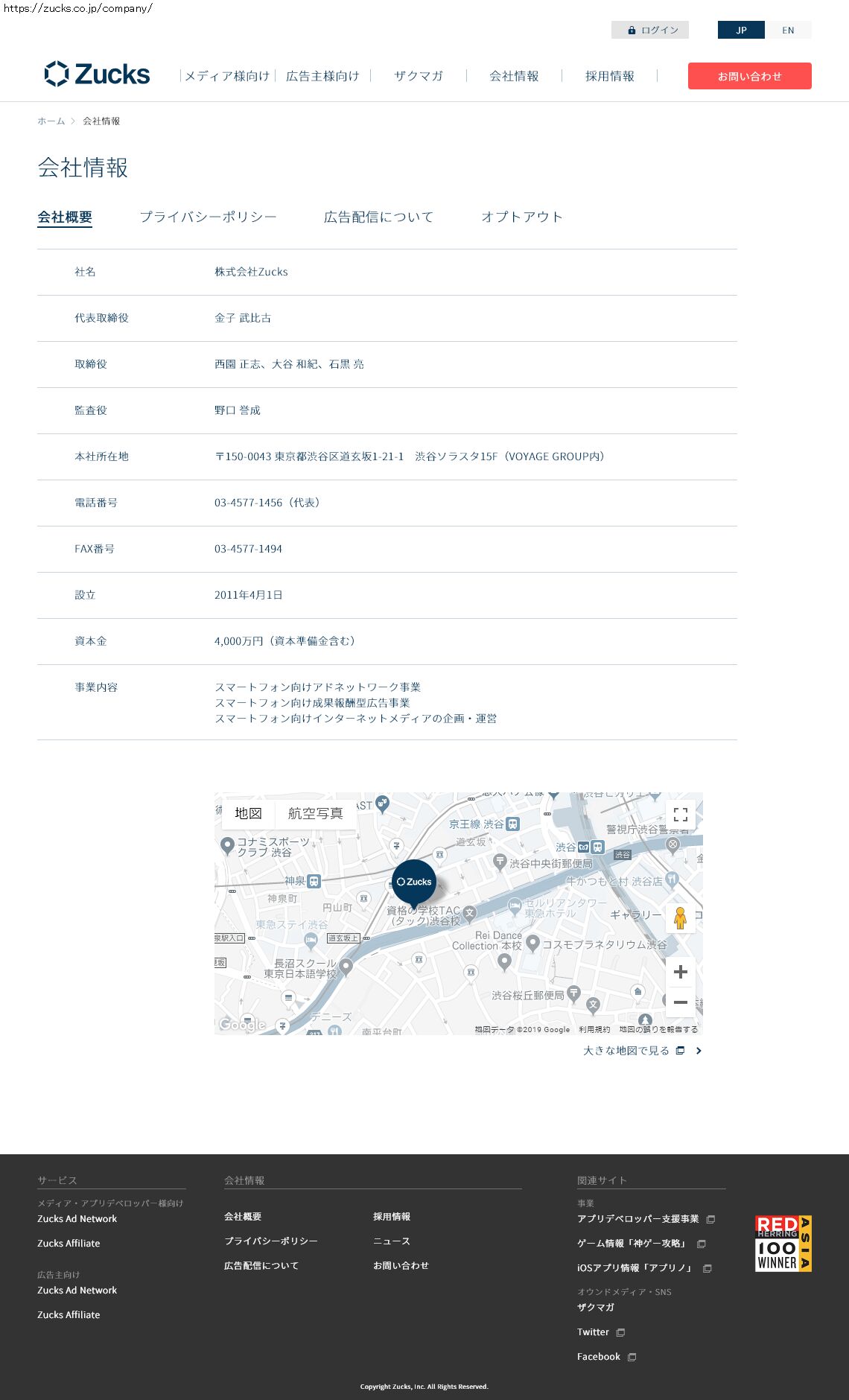Go to ザクマガ in top navigation

pyautogui.click(x=418, y=76)
